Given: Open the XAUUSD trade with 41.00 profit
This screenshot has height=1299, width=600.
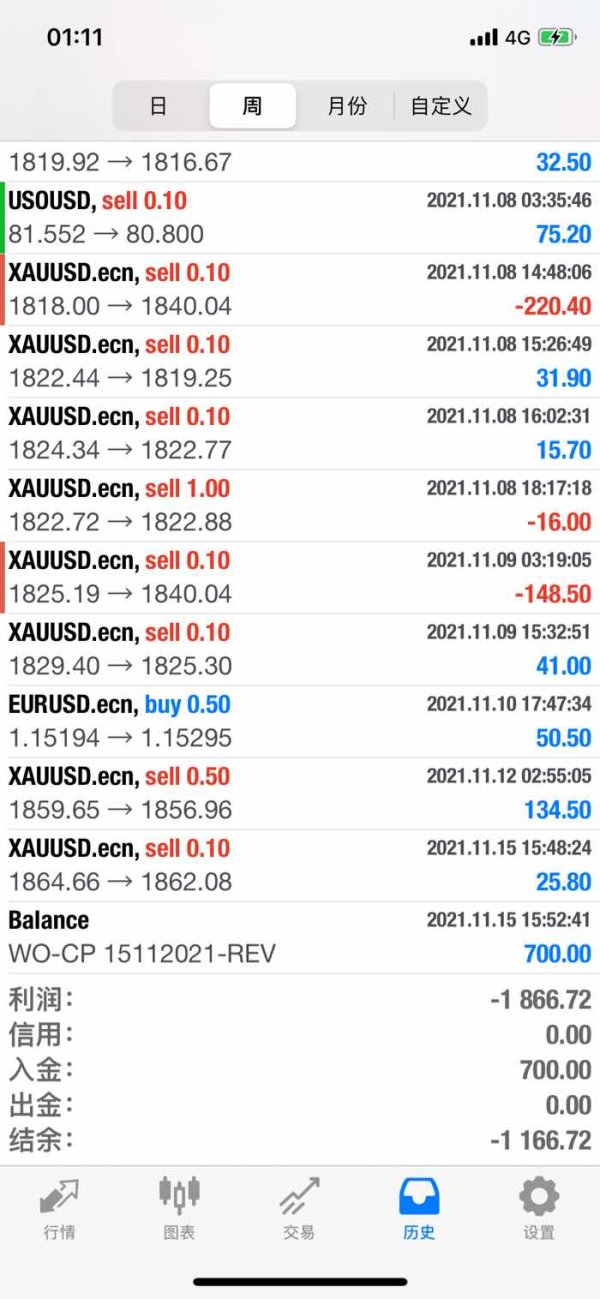Looking at the screenshot, I should (300, 650).
